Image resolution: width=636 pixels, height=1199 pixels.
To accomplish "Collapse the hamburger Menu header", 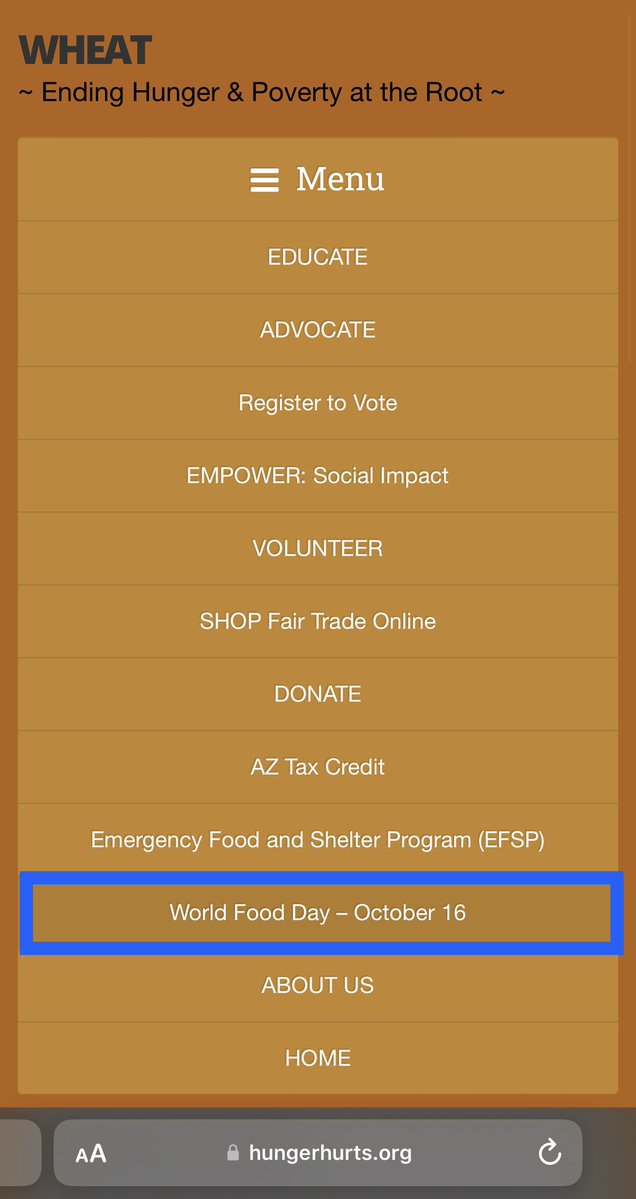I will (x=318, y=180).
